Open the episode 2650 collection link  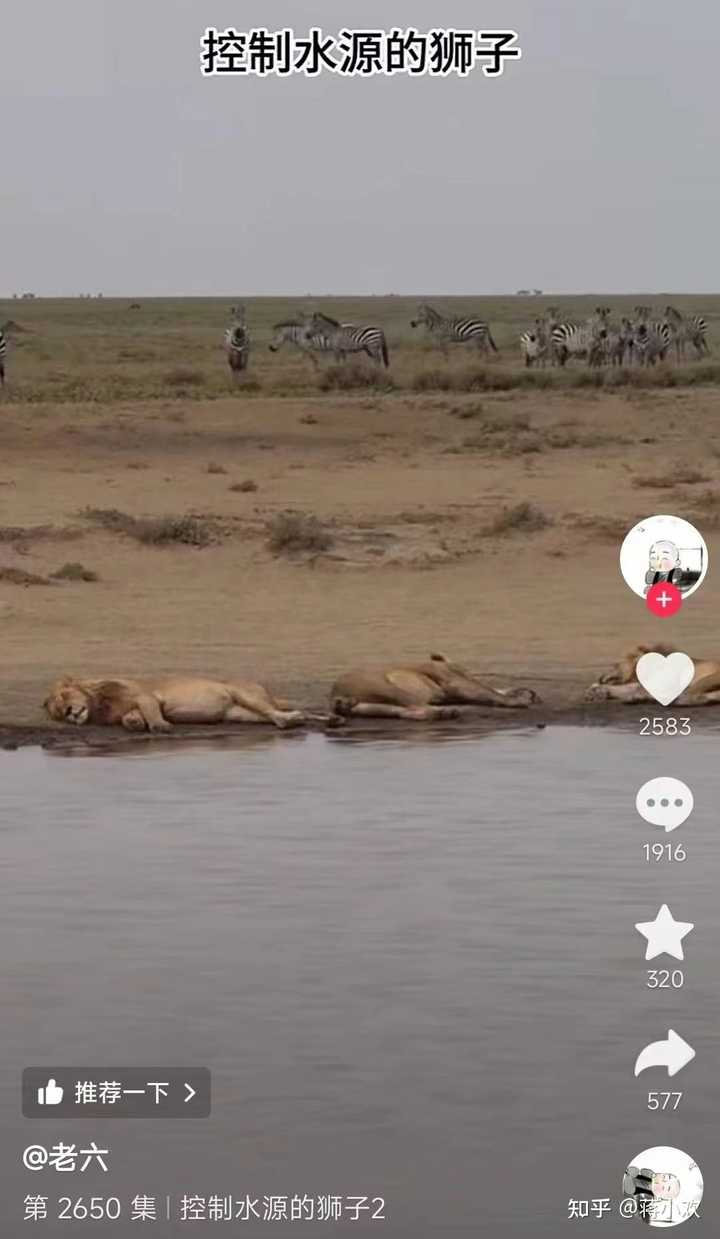click(204, 1208)
